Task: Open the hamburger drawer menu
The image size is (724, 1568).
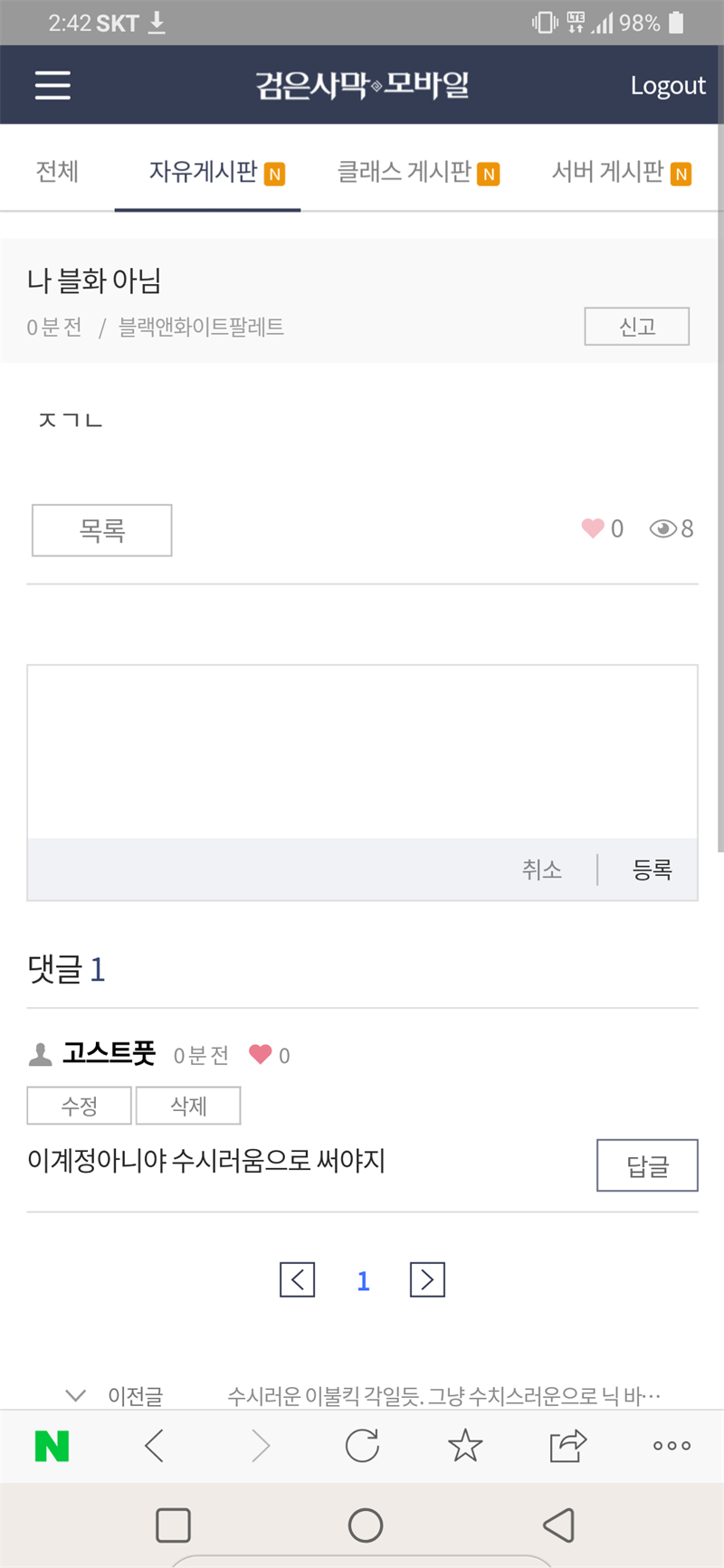Action: 52,85
